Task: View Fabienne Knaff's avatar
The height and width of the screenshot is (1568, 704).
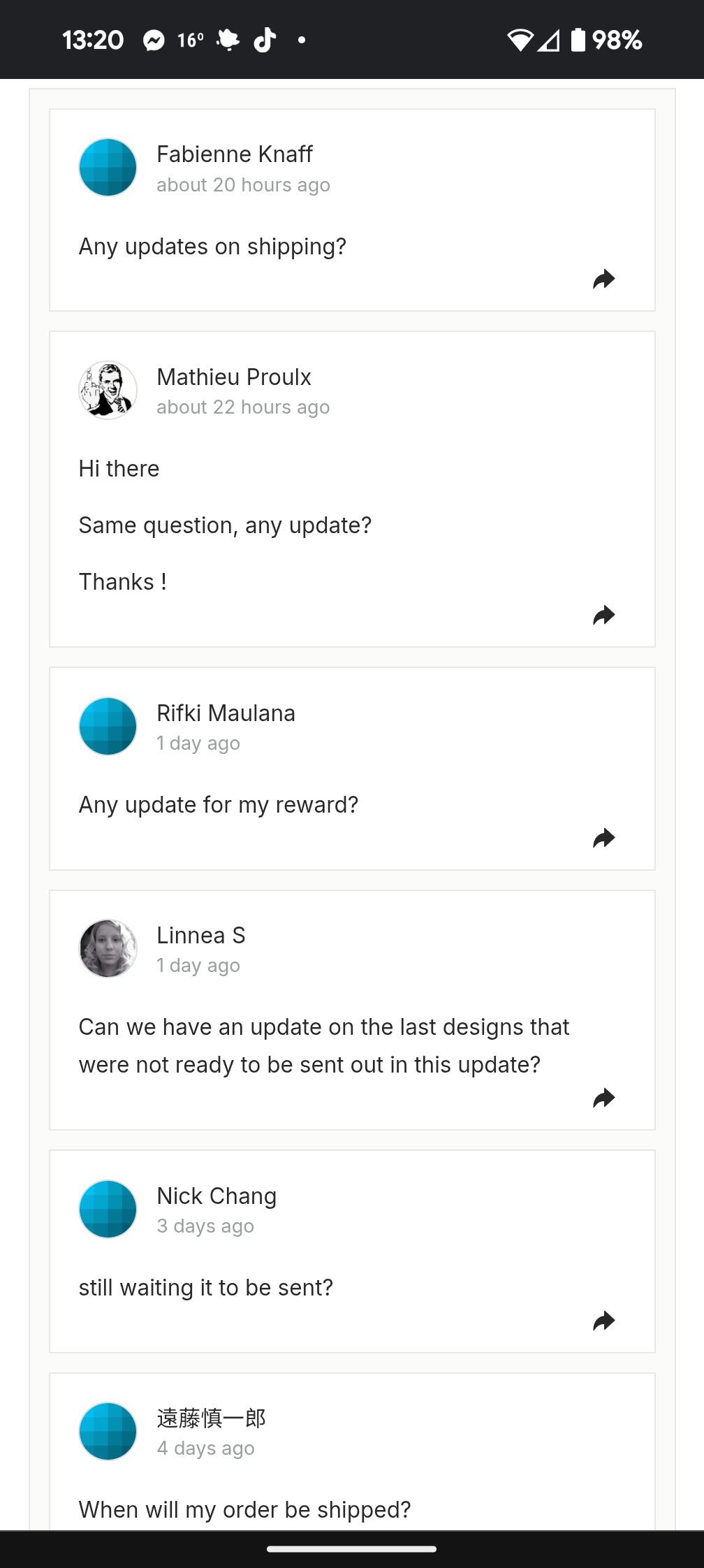Action: click(108, 168)
